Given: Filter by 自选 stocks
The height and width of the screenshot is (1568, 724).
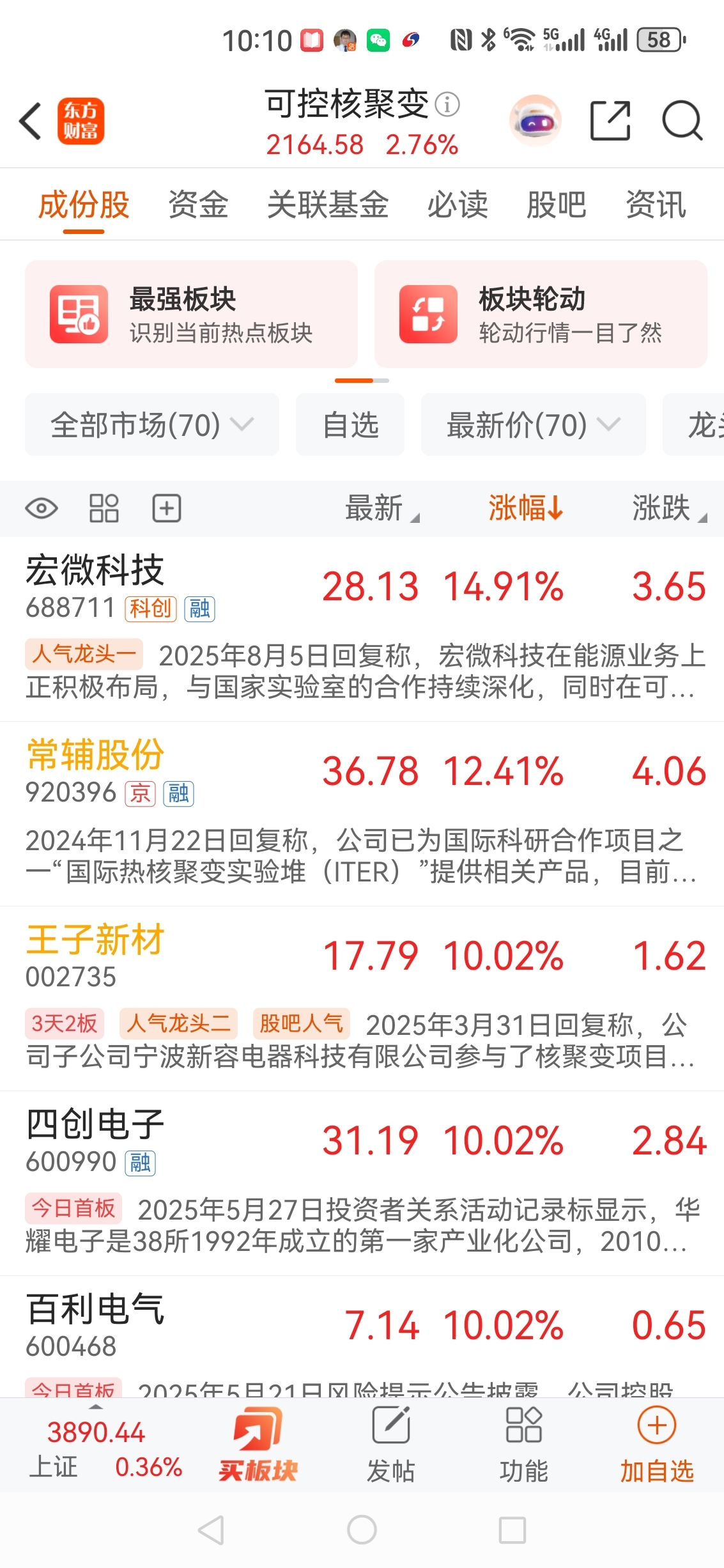Looking at the screenshot, I should (350, 425).
